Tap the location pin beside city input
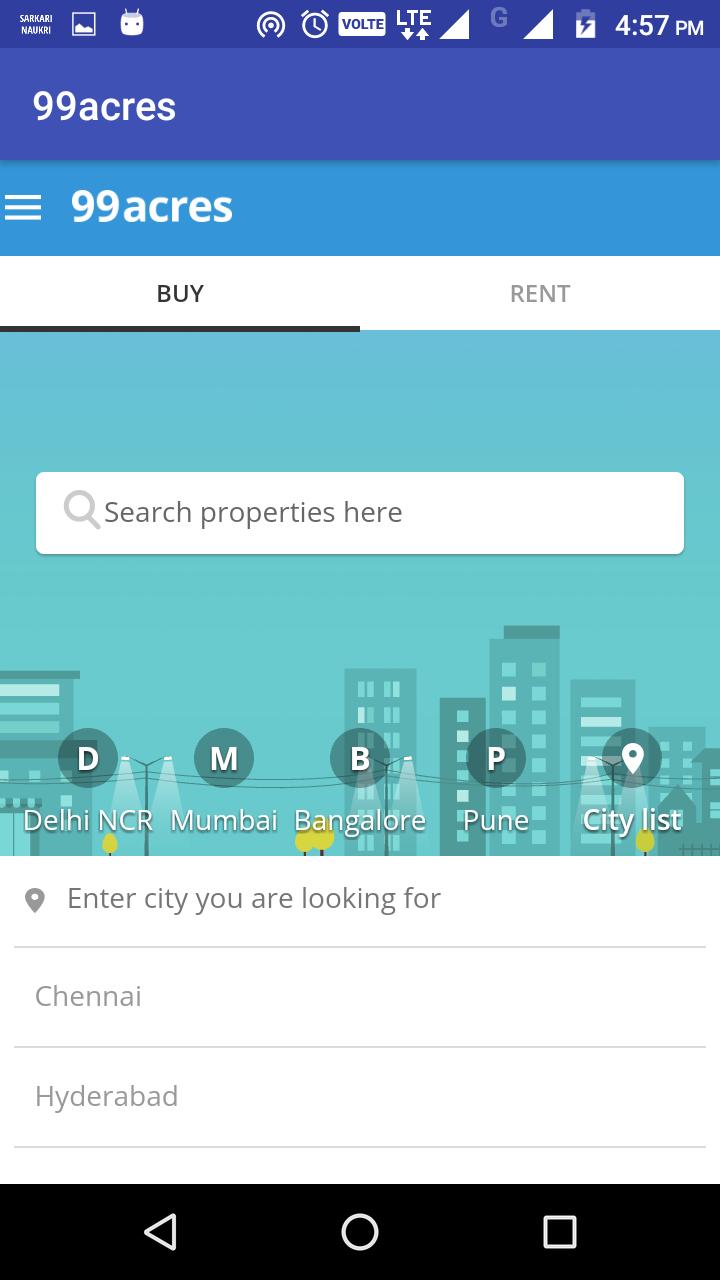The width and height of the screenshot is (720, 1280). (35, 898)
